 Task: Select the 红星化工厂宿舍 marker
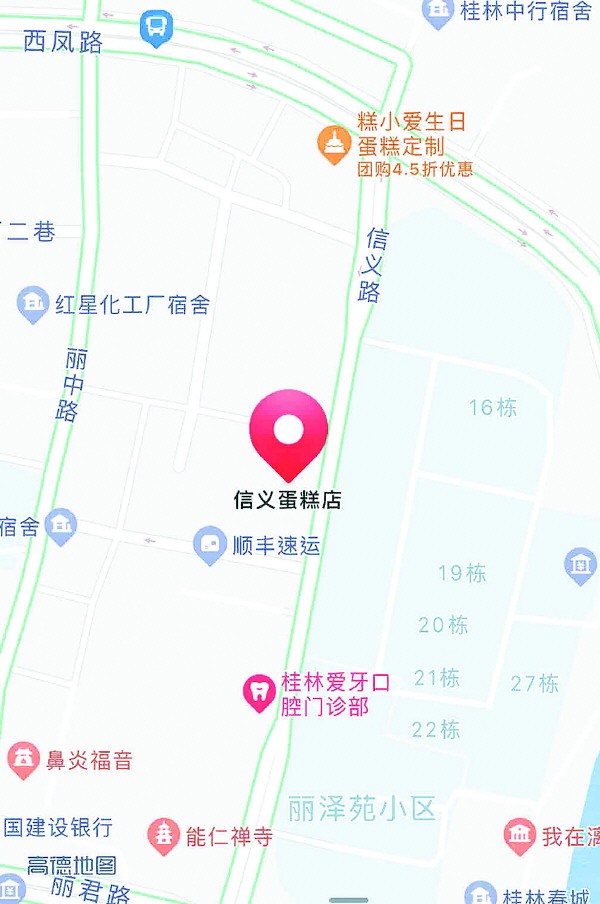[33, 303]
